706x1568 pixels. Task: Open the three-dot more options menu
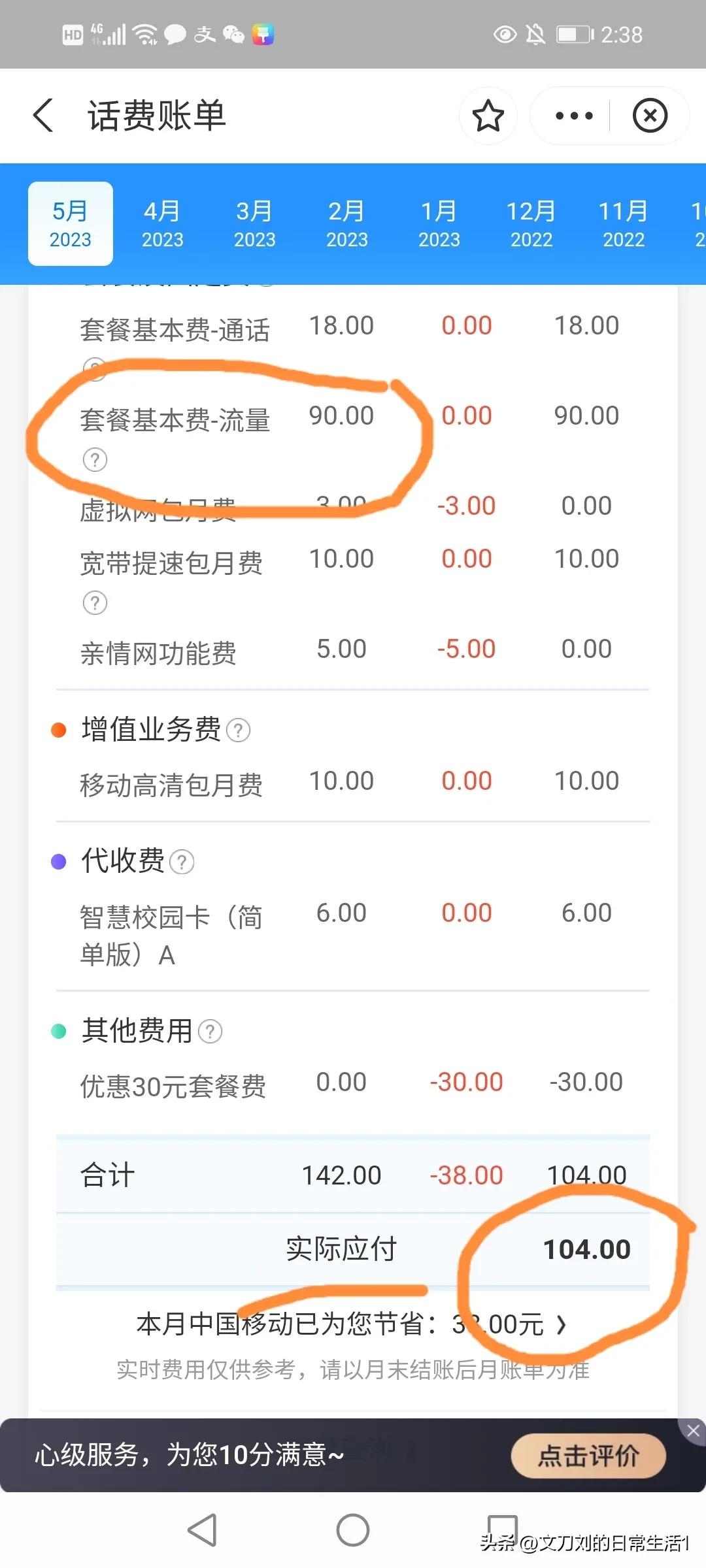coord(572,116)
